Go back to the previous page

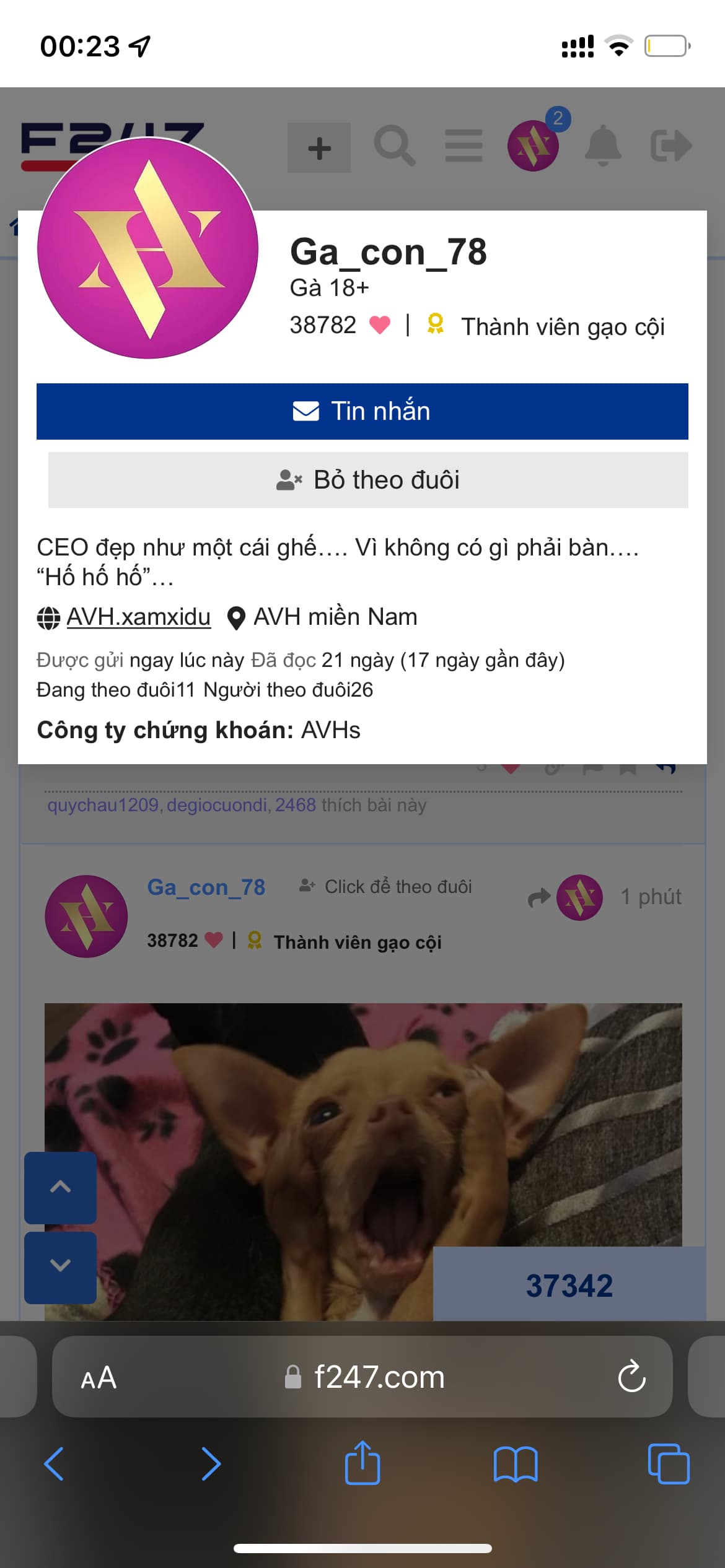[x=54, y=1464]
